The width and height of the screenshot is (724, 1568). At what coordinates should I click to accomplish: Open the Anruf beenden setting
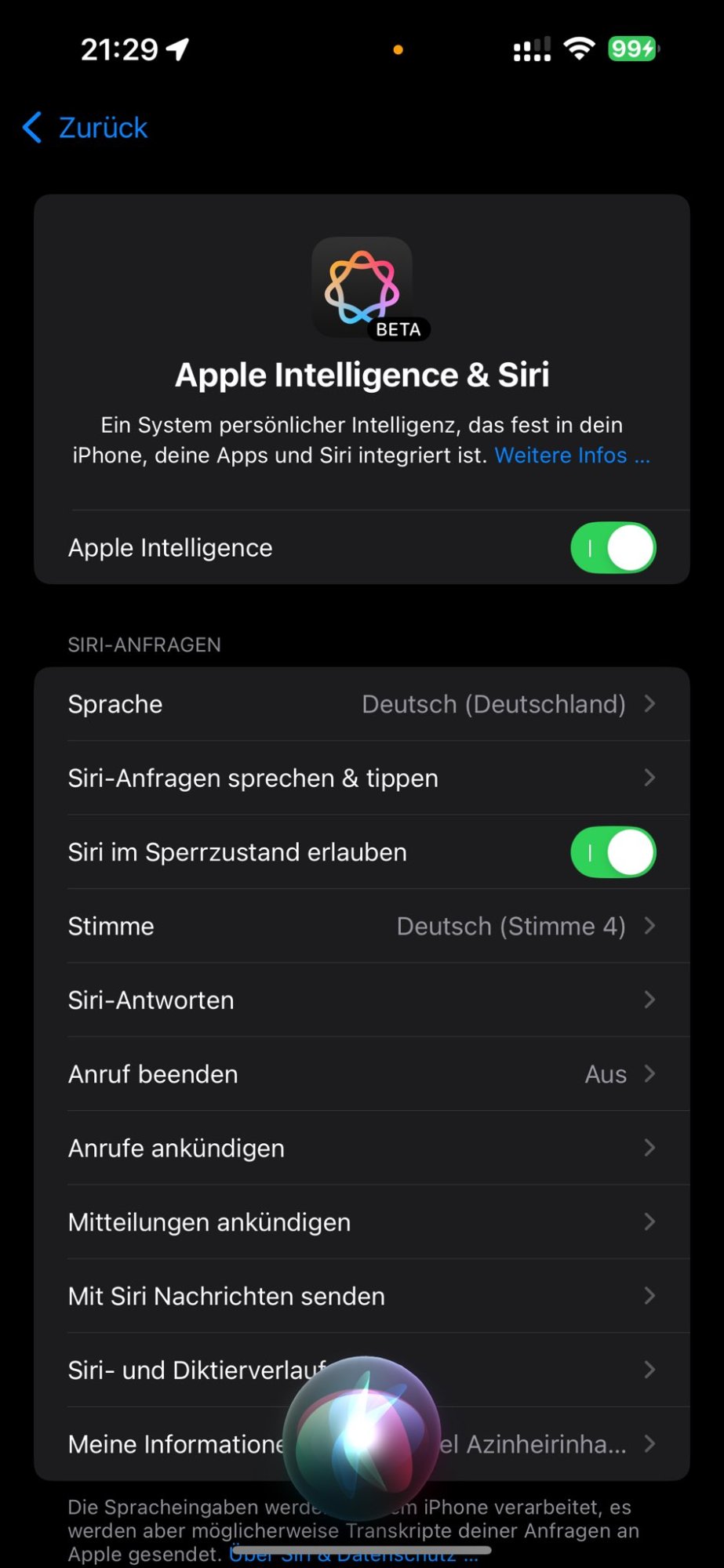pyautogui.click(x=362, y=1074)
